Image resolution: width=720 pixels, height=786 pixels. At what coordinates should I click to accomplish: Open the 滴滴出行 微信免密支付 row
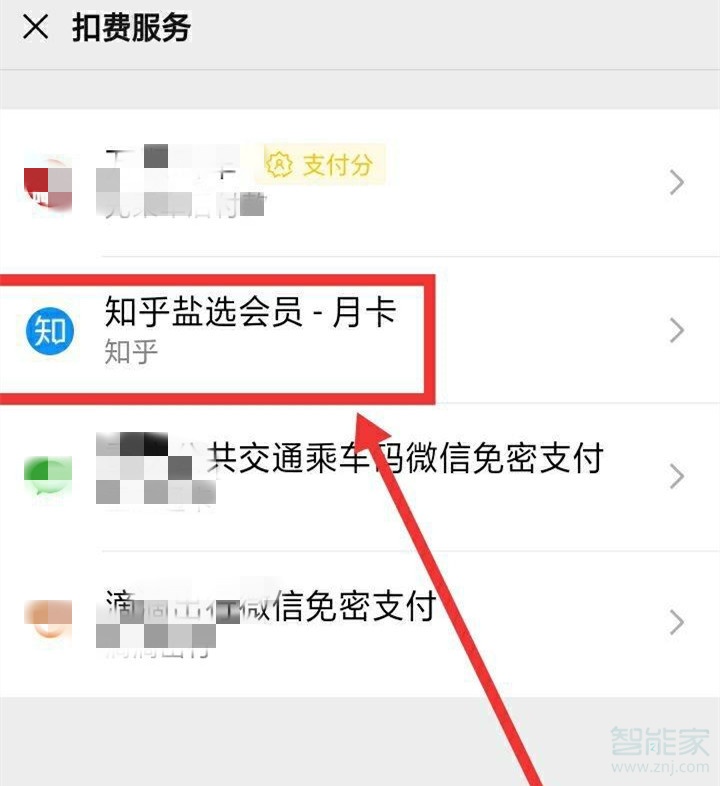tap(360, 622)
